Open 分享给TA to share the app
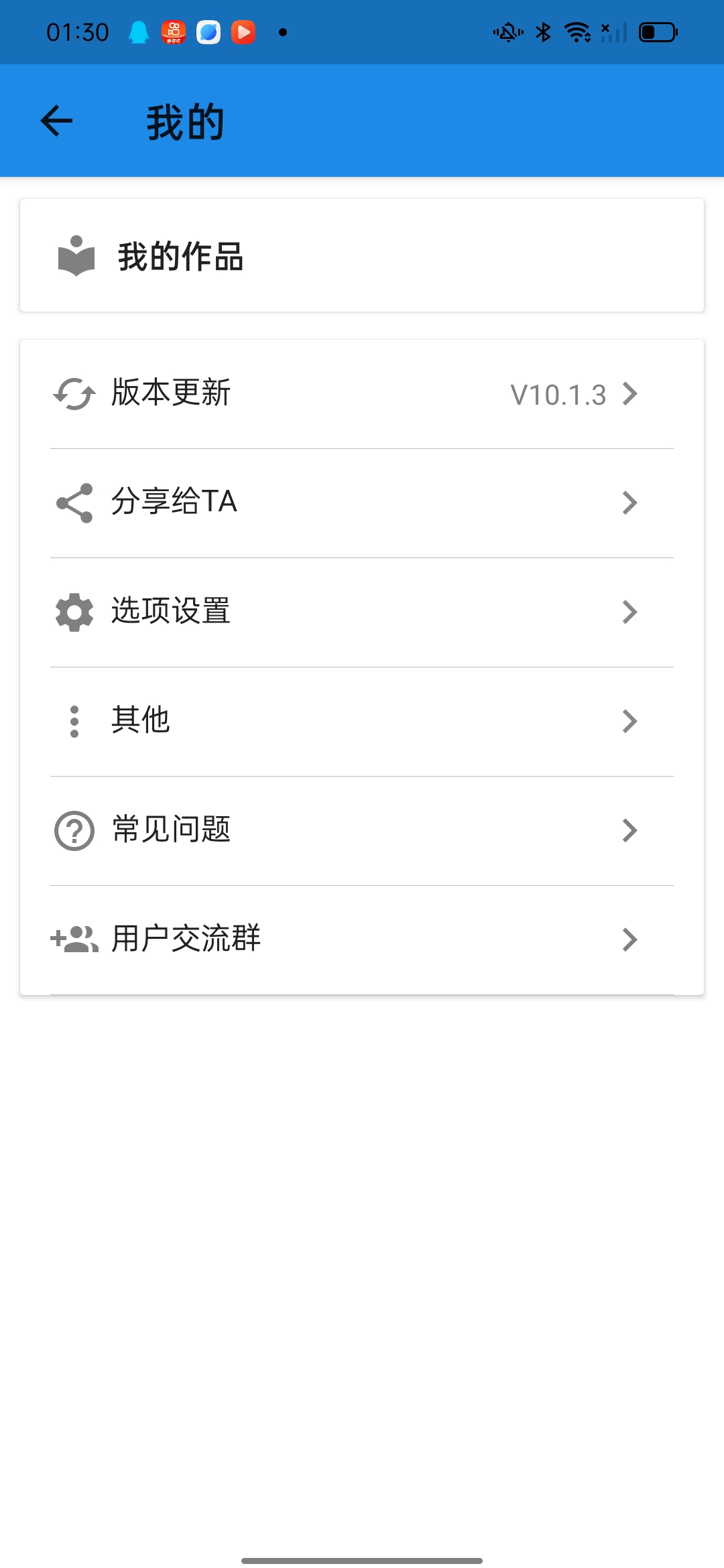Image resolution: width=724 pixels, height=1568 pixels. click(x=362, y=503)
